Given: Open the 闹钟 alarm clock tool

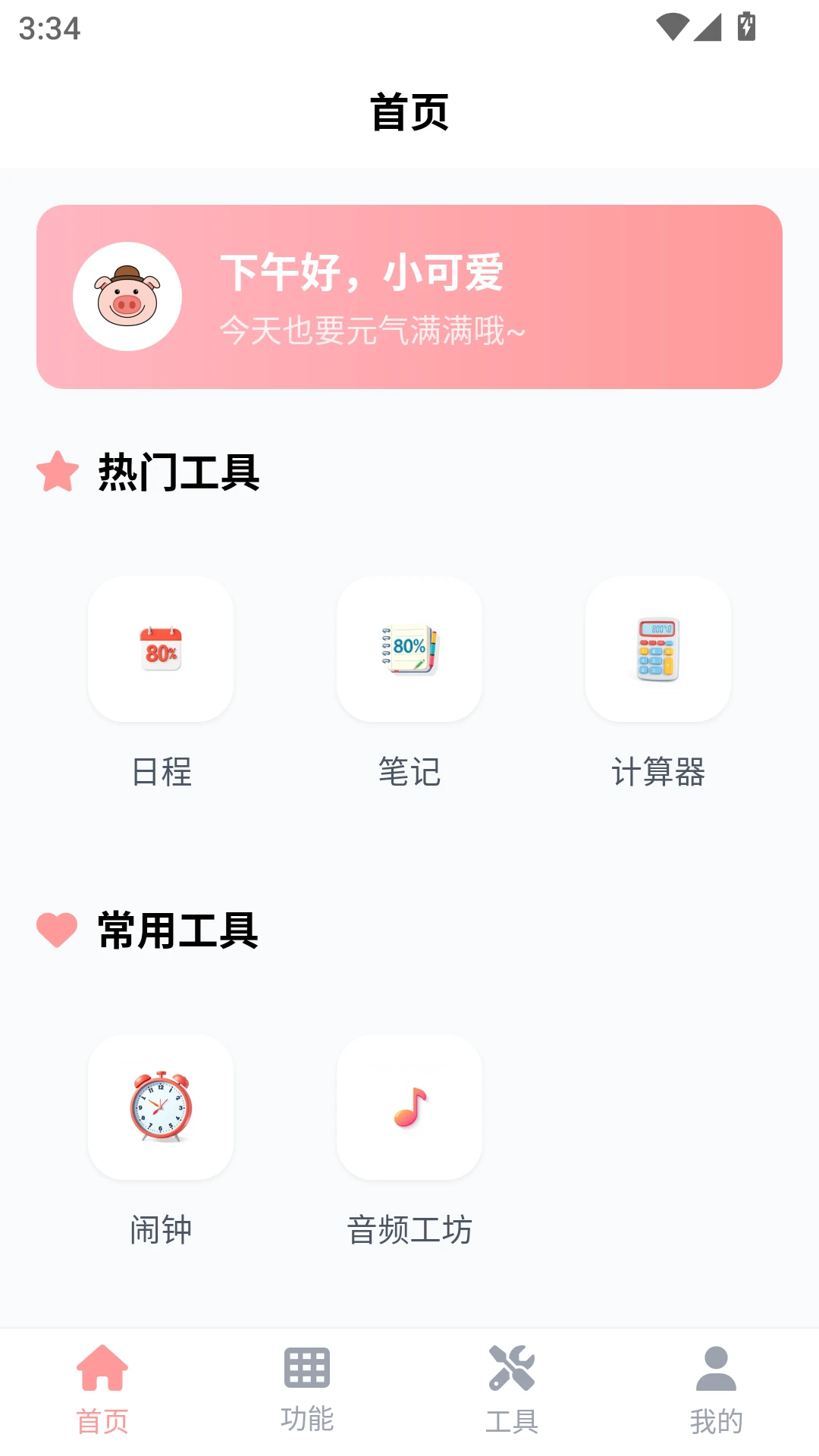Looking at the screenshot, I should [161, 1107].
